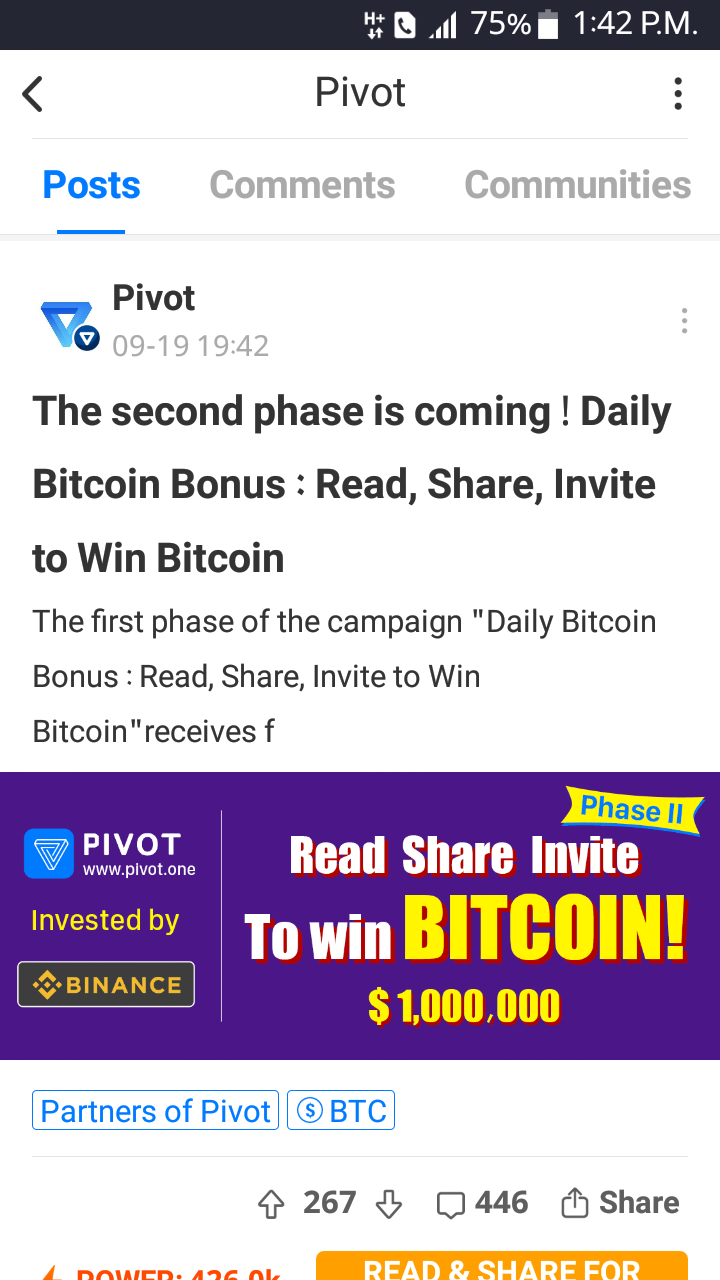Upvote the Pivot post
The width and height of the screenshot is (720, 1280).
271,1204
